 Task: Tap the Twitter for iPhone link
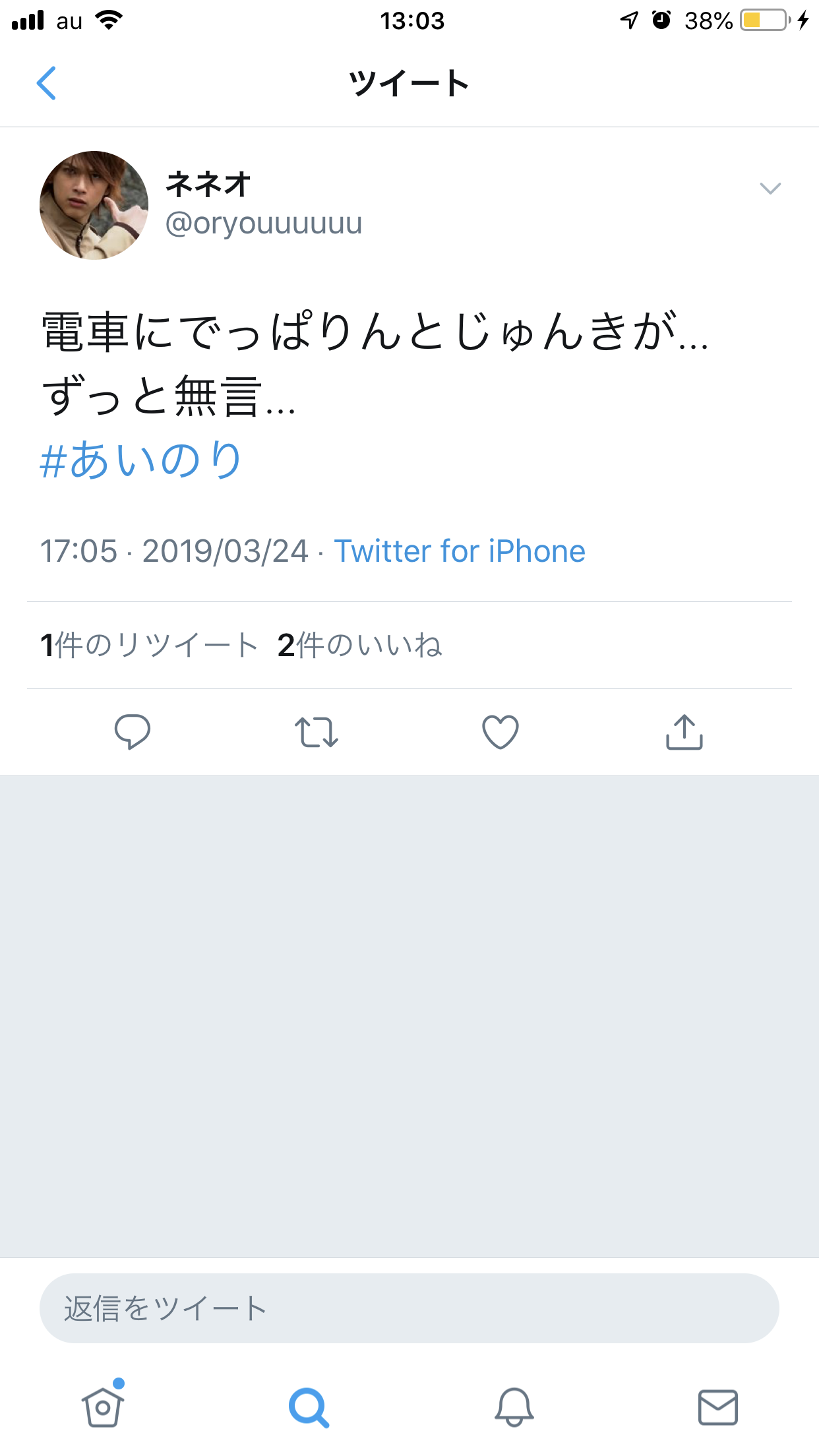coord(460,551)
